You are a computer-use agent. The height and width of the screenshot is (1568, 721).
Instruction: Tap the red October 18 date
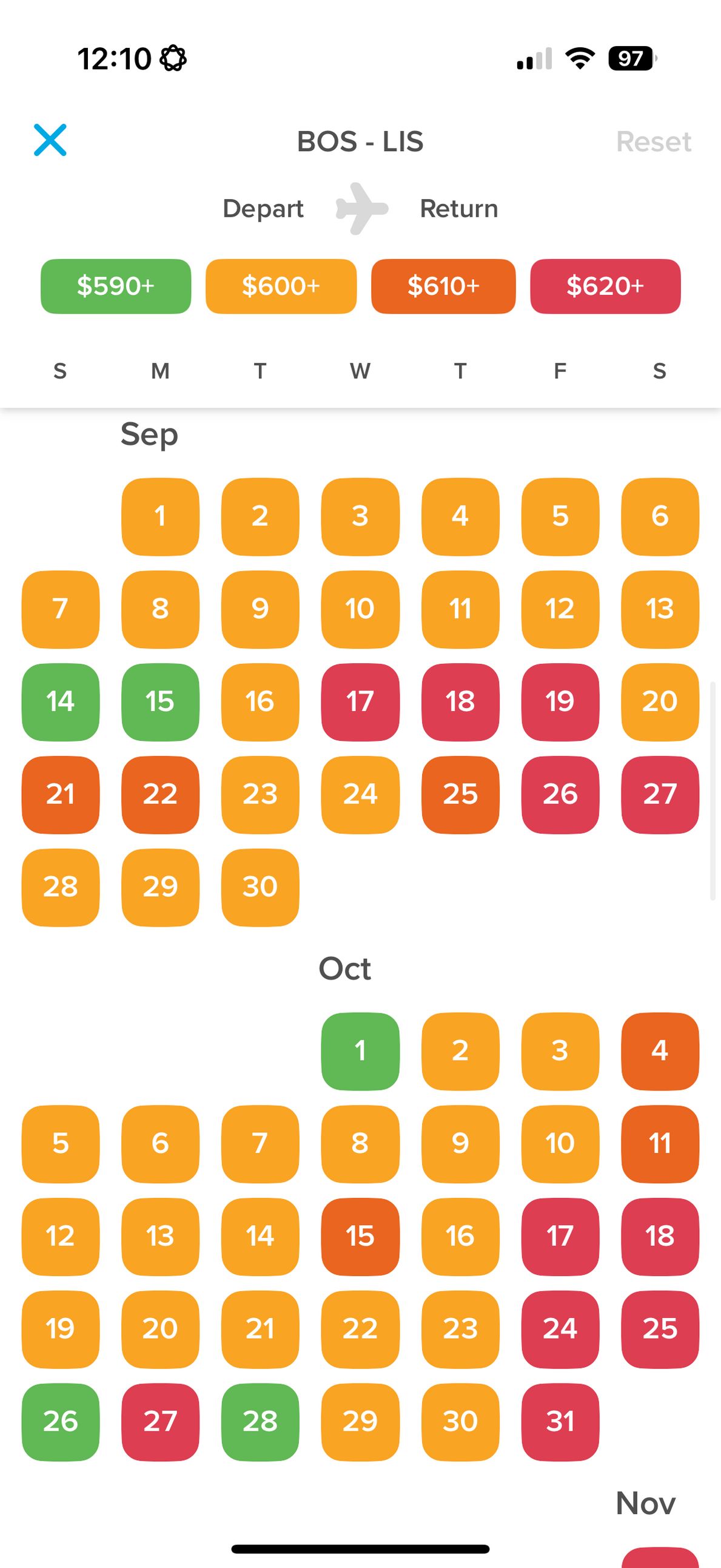[x=660, y=1235]
